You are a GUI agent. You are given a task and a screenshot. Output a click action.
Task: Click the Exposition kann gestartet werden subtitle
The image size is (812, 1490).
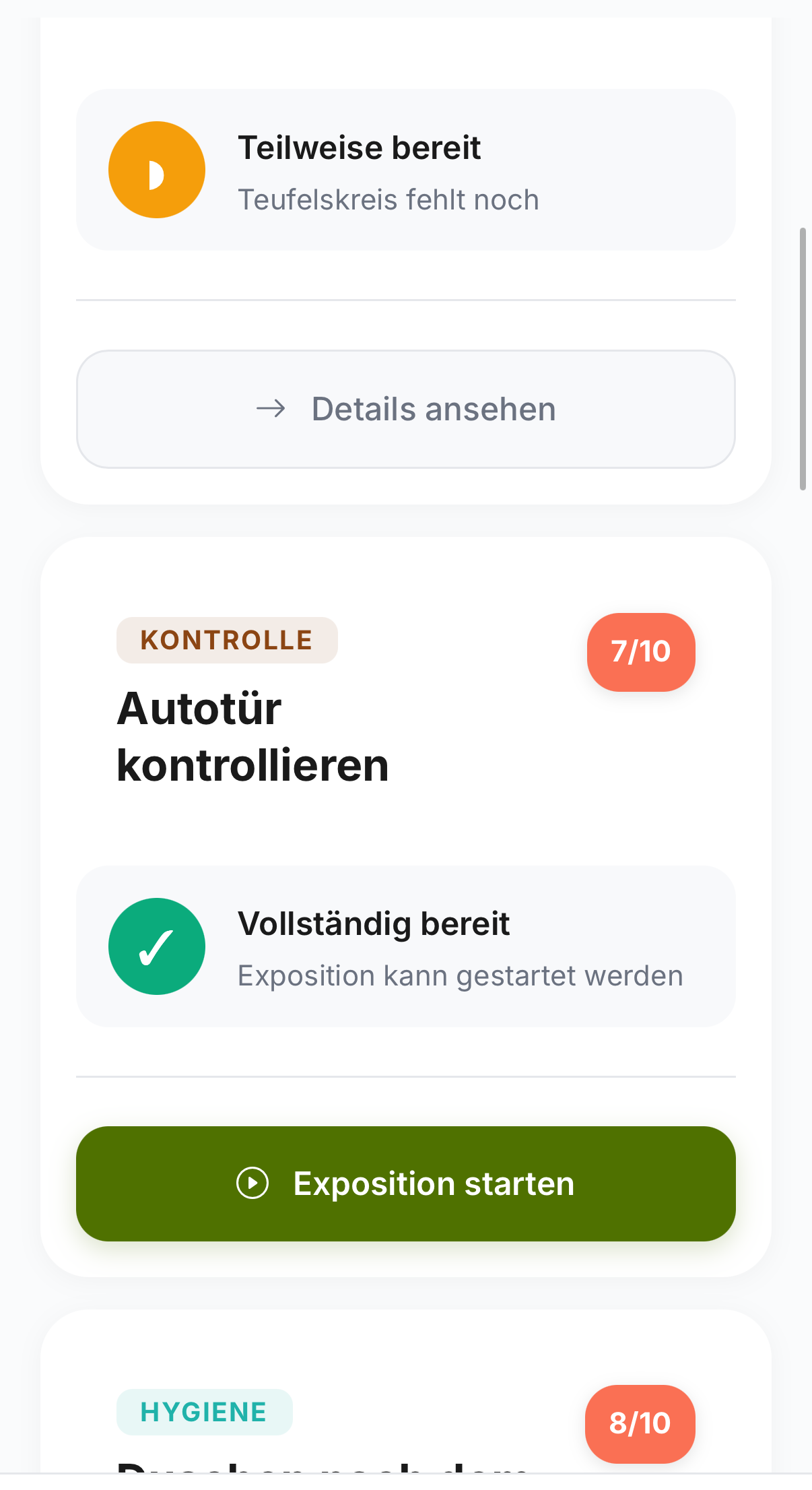tap(460, 974)
